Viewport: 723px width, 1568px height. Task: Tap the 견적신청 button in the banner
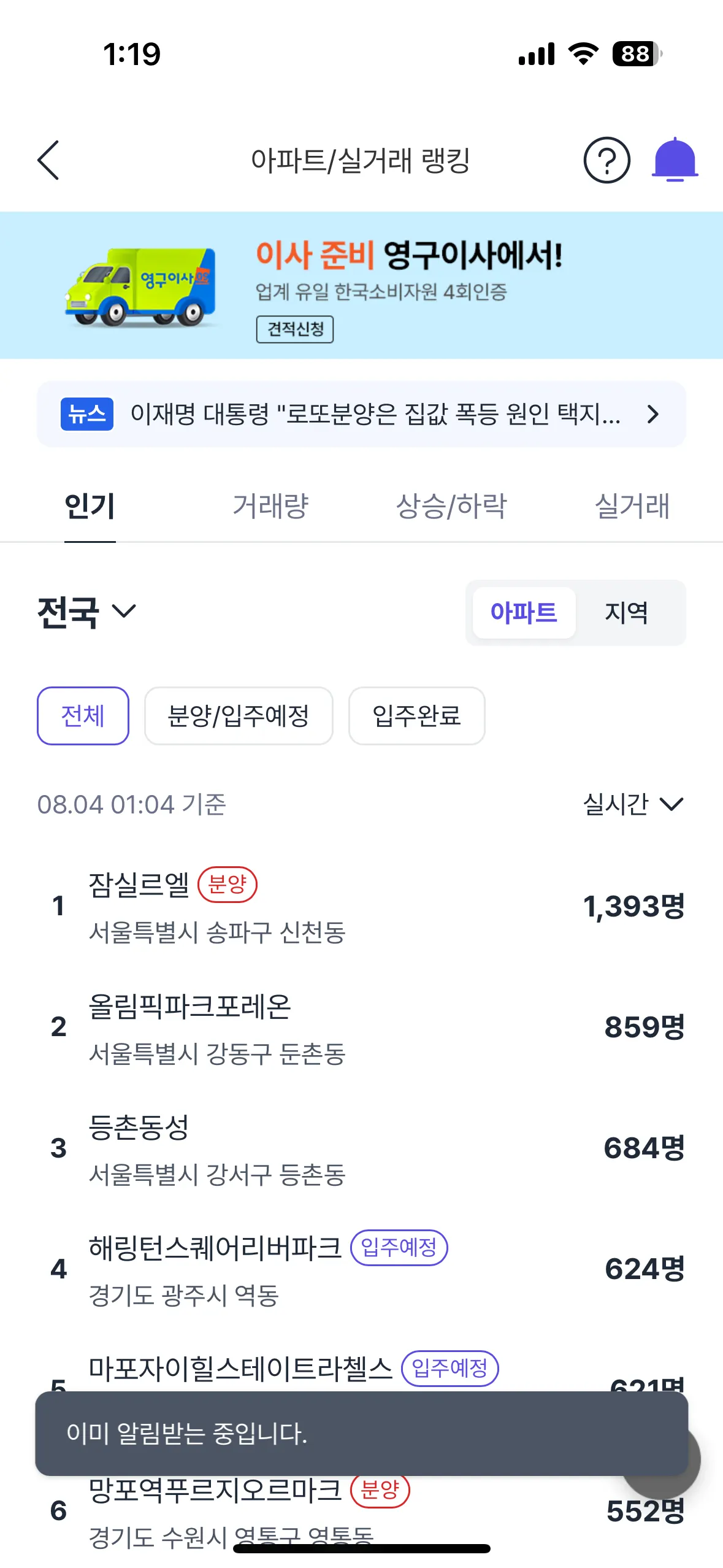tap(294, 329)
